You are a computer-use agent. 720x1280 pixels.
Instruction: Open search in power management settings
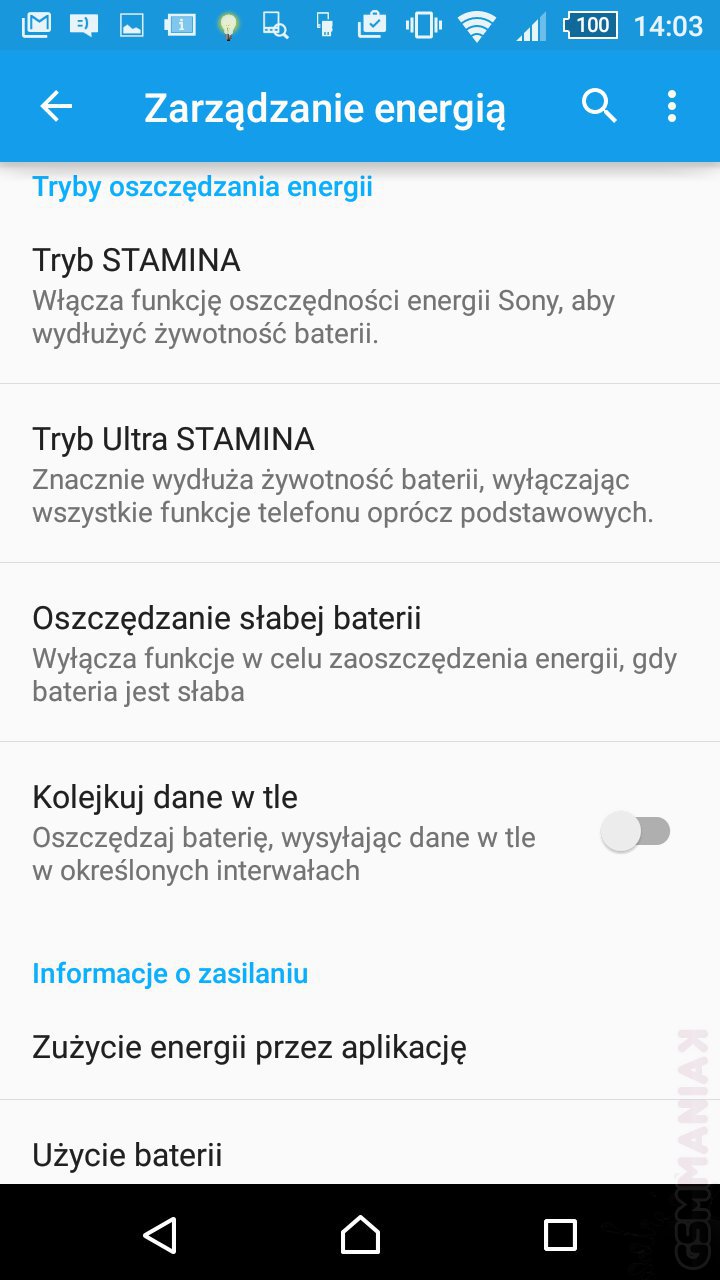coord(599,105)
